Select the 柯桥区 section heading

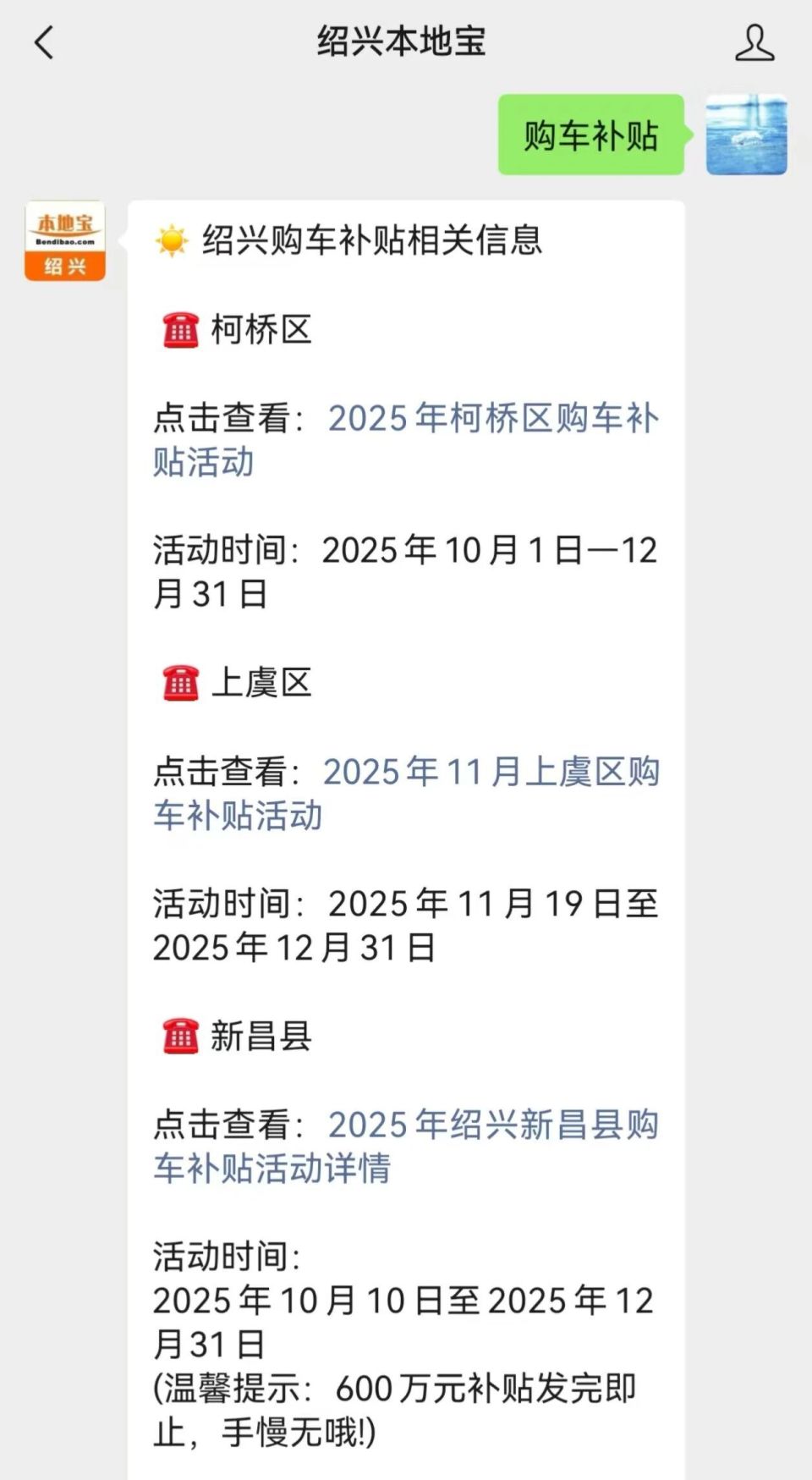[262, 330]
